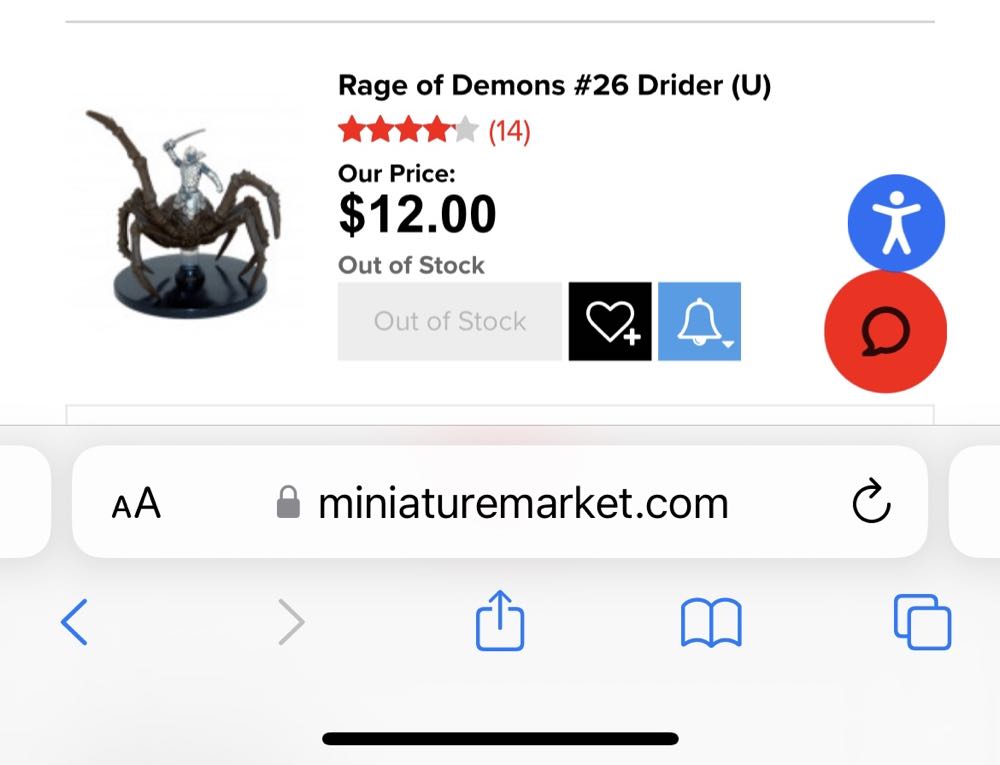The height and width of the screenshot is (765, 1000).
Task: Open Safari bookmarks
Action: pos(710,623)
